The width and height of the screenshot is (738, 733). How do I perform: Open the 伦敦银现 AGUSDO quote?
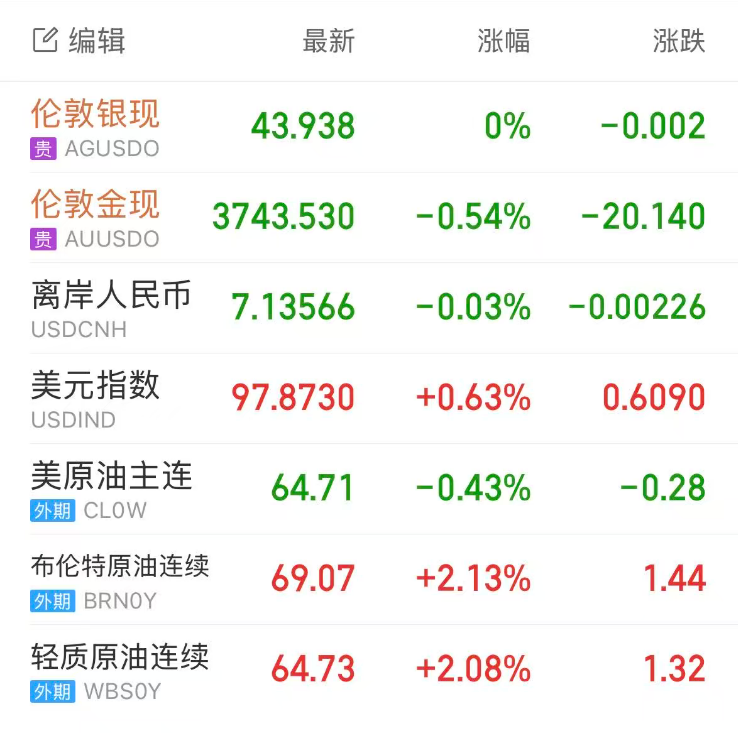pyautogui.click(x=95, y=127)
